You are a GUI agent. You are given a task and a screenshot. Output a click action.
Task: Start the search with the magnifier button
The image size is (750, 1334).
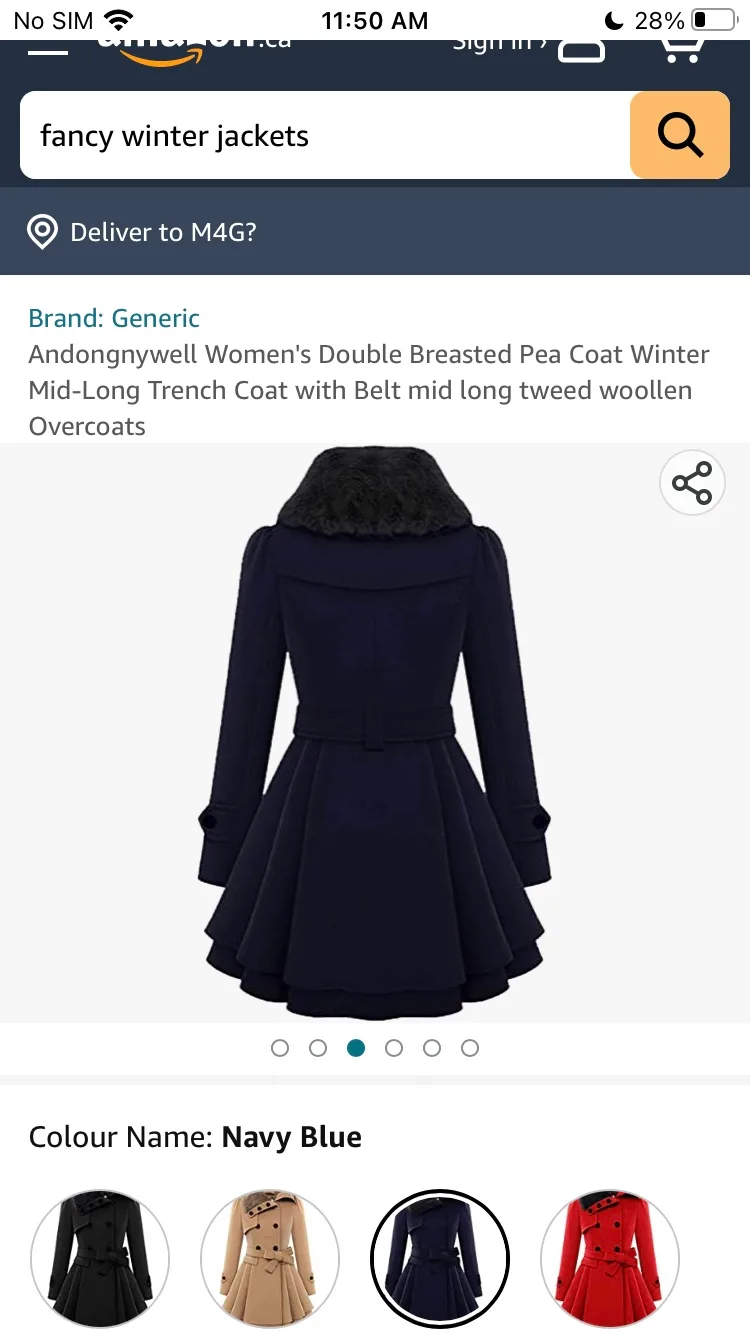[679, 136]
